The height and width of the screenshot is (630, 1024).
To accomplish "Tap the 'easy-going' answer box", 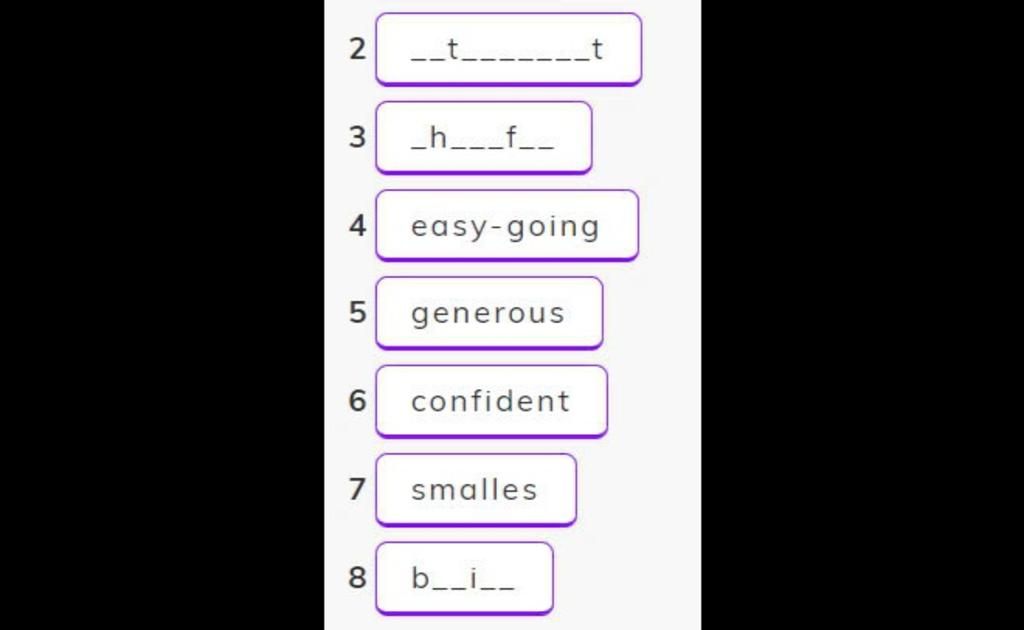I will (x=506, y=225).
